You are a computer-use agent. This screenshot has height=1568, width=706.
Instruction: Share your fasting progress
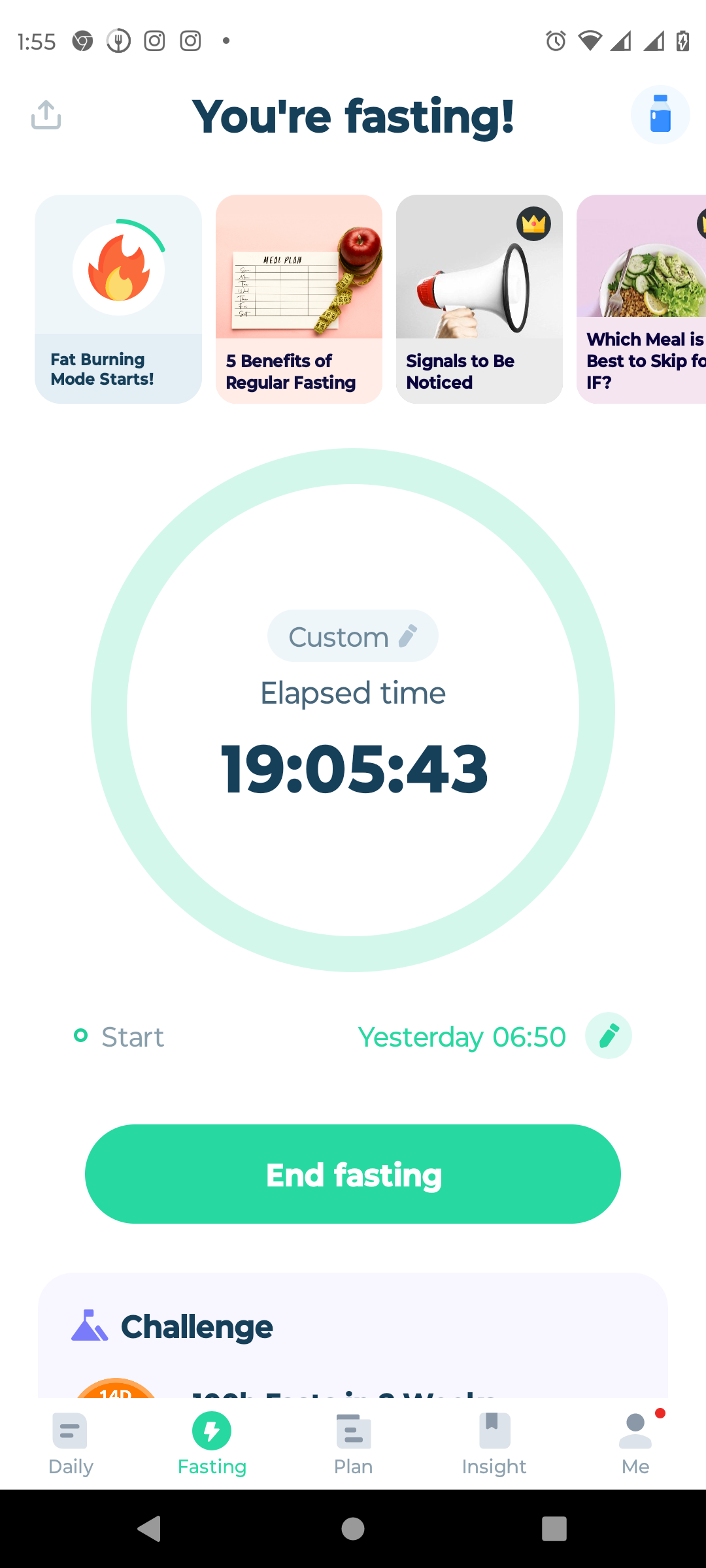(46, 115)
